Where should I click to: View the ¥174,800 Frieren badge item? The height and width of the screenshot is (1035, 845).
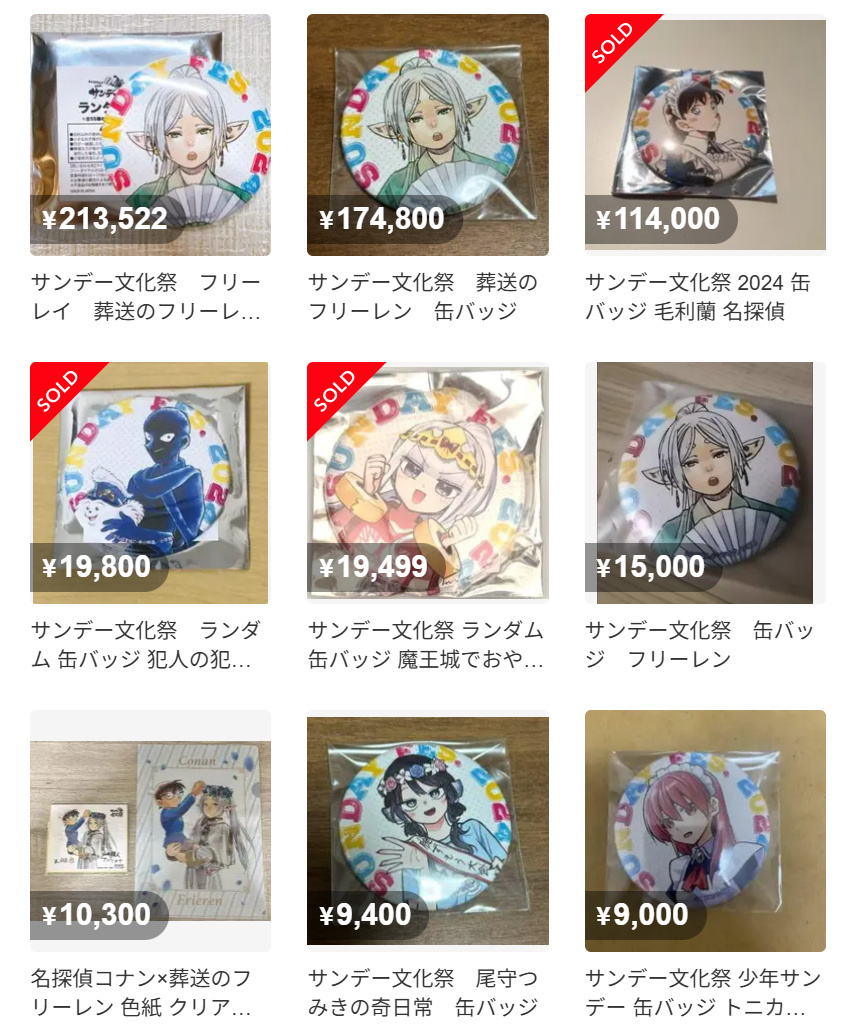point(427,135)
